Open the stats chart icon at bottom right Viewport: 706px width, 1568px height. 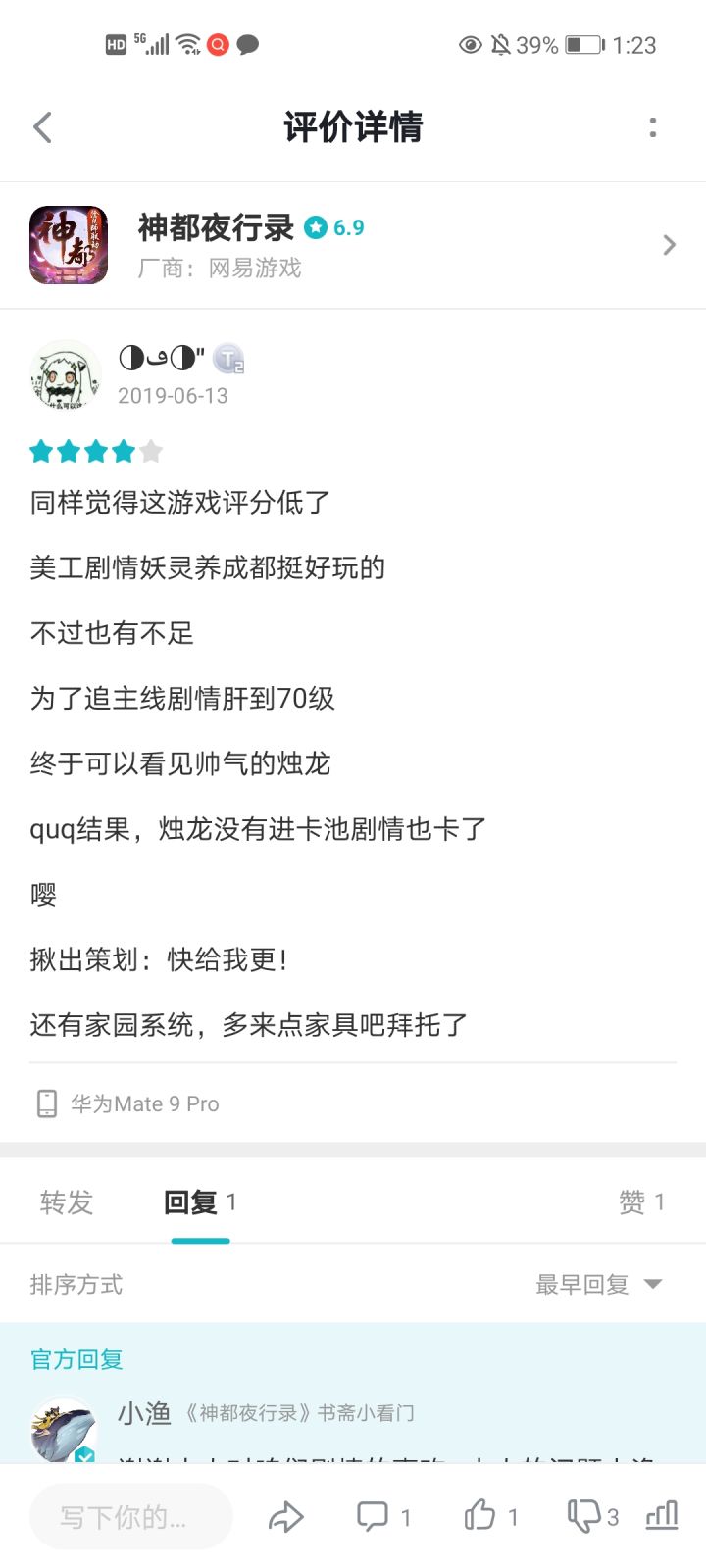(662, 1516)
